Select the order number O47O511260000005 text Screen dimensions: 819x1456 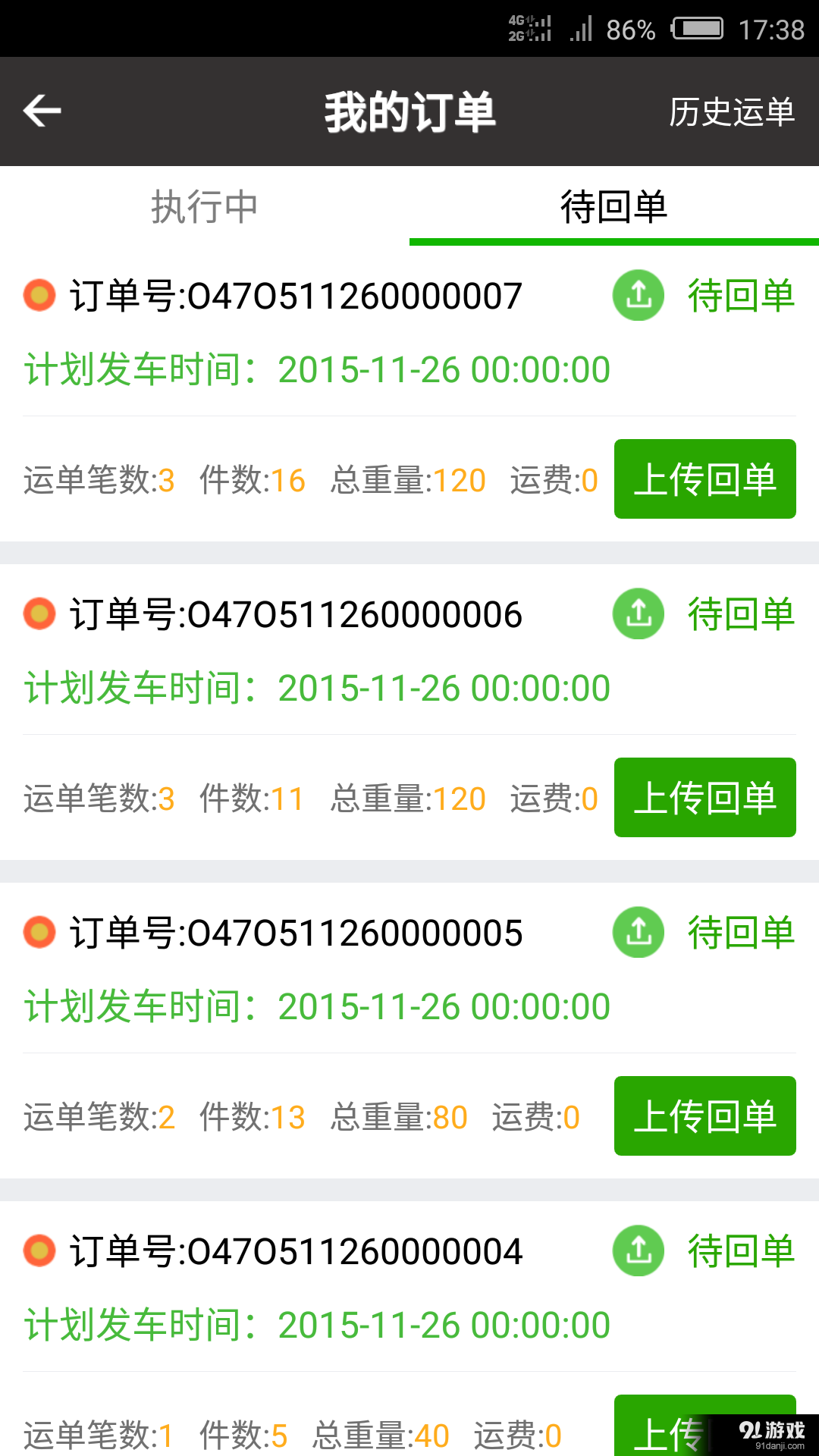pos(296,933)
